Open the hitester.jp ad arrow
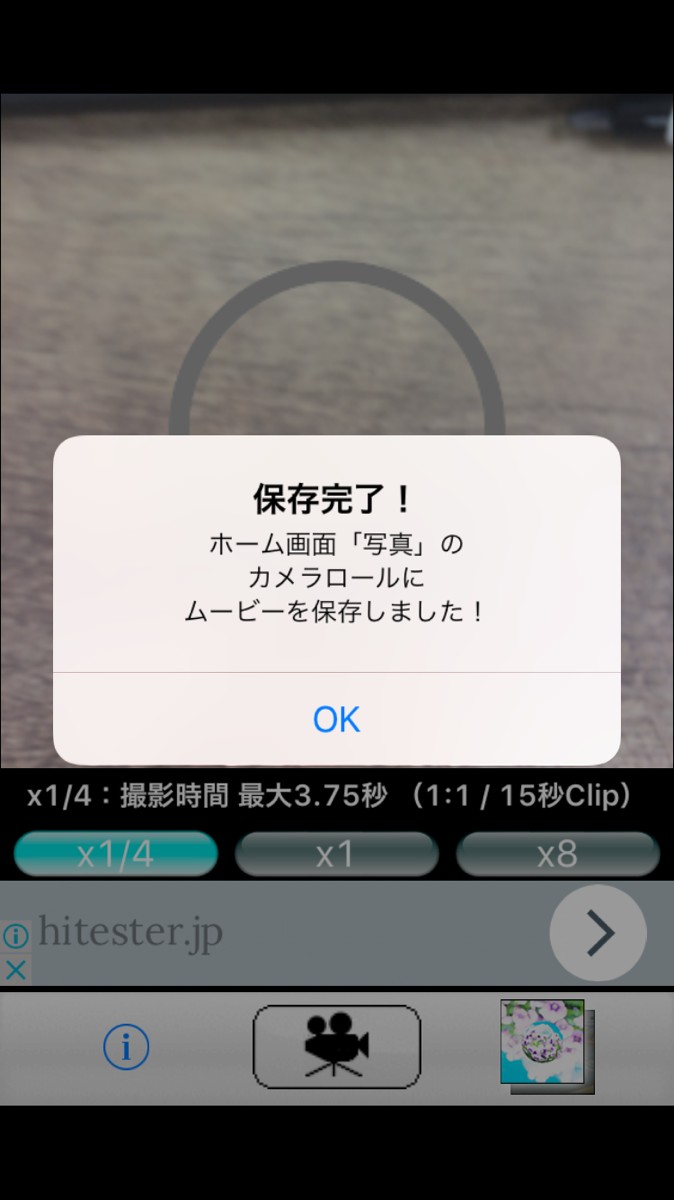 pos(598,933)
